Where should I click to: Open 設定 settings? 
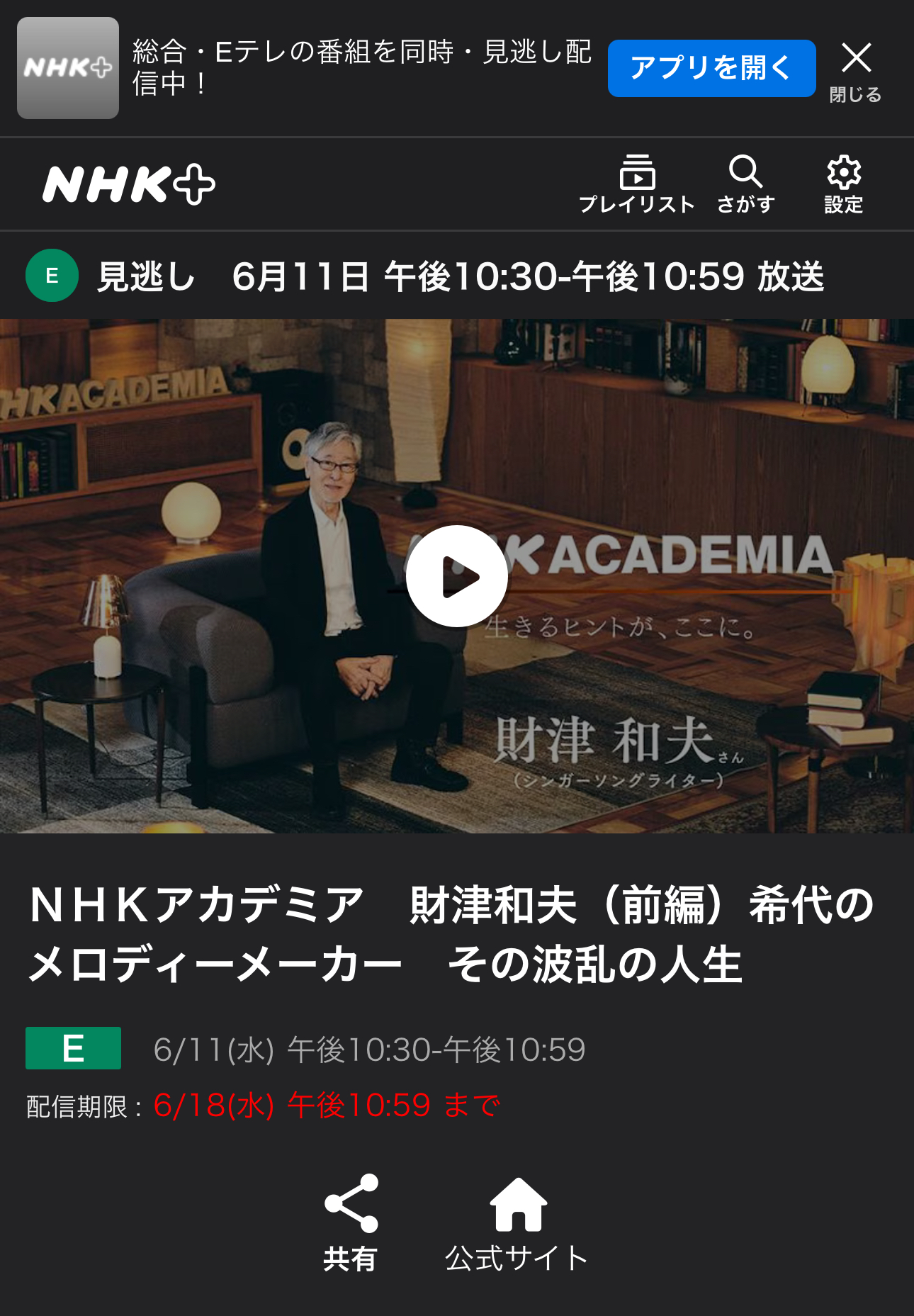pos(843,184)
